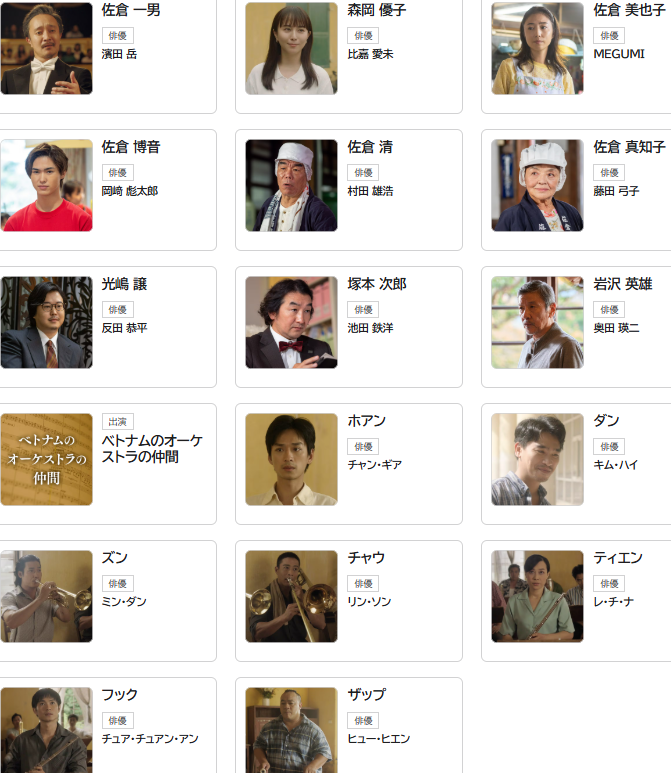Open ベトナムのオーケストラの仲間 card
Screen dimensions: 671x773
click(x=107, y=463)
